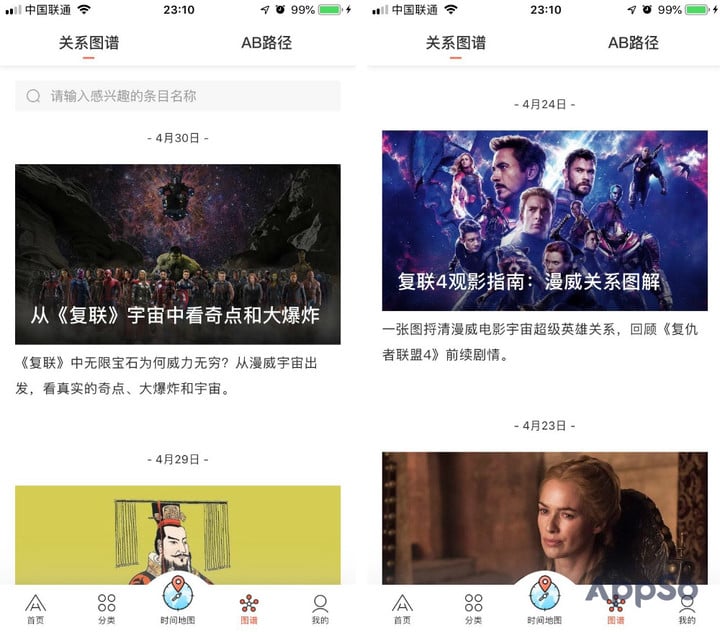The width and height of the screenshot is (720, 633).
Task: Open 分类 on the search-box screen
Action: click(107, 608)
